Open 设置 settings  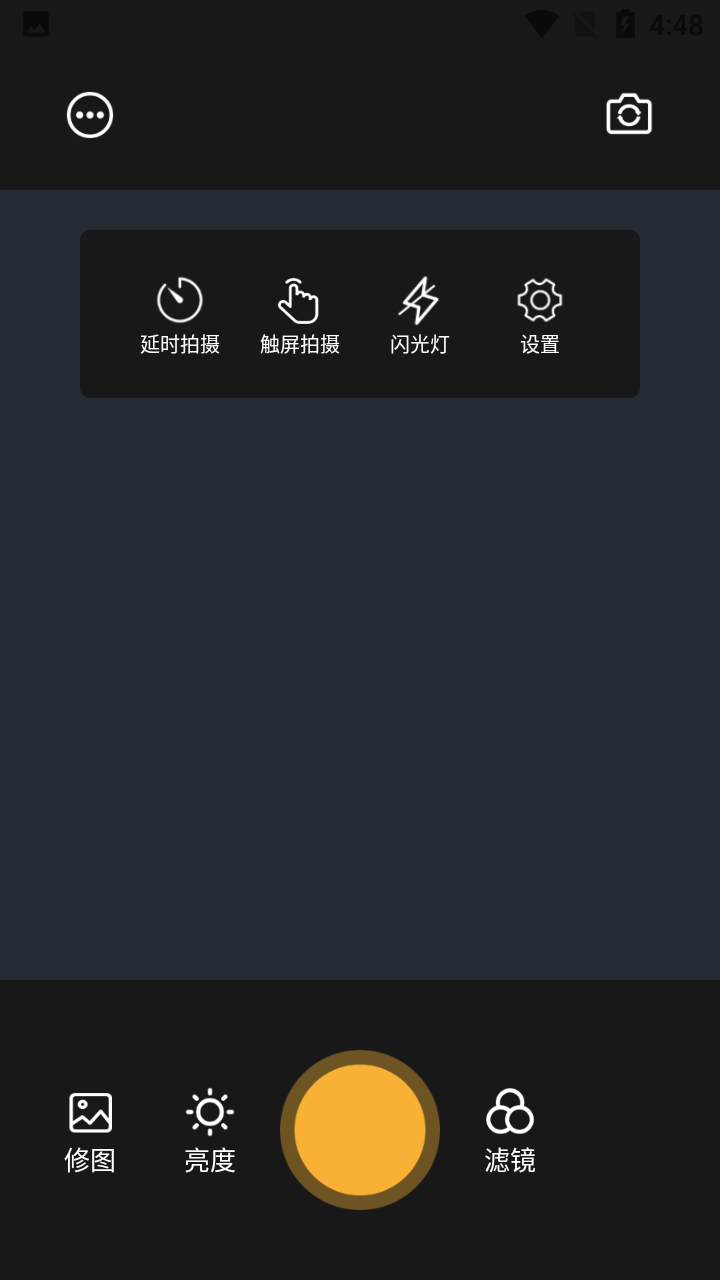[x=540, y=316]
